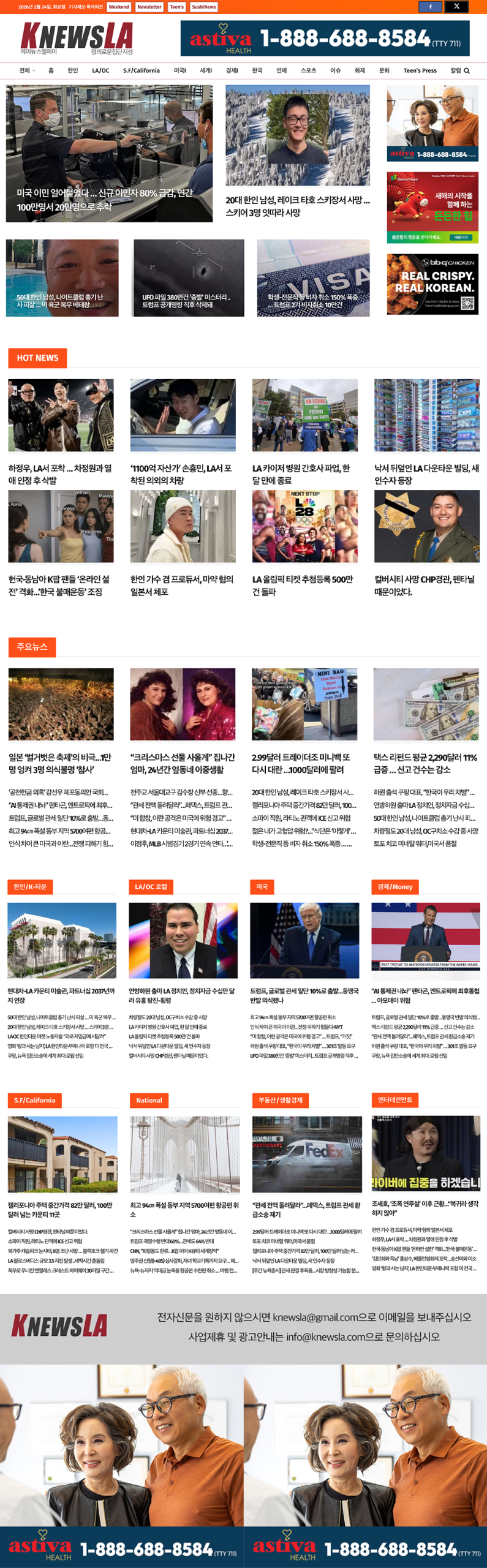View the UFO 파일 380만건 story
This screenshot has width=487, height=1568.
point(186,300)
